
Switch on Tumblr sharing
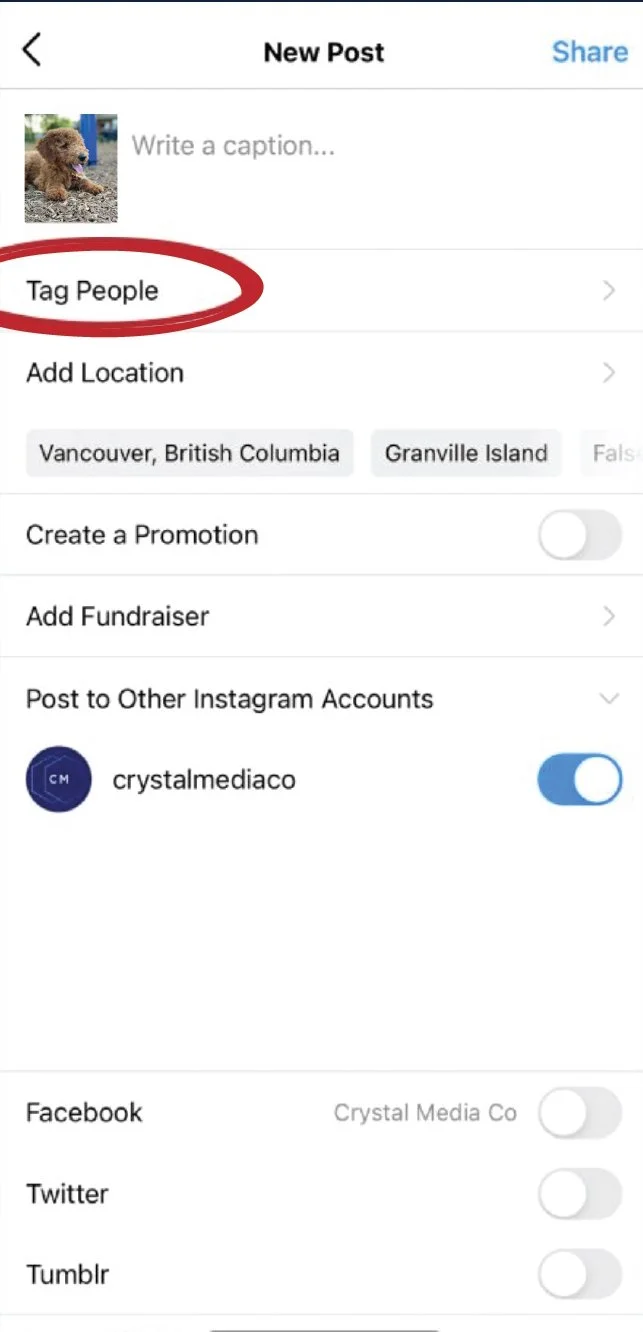coord(580,1275)
